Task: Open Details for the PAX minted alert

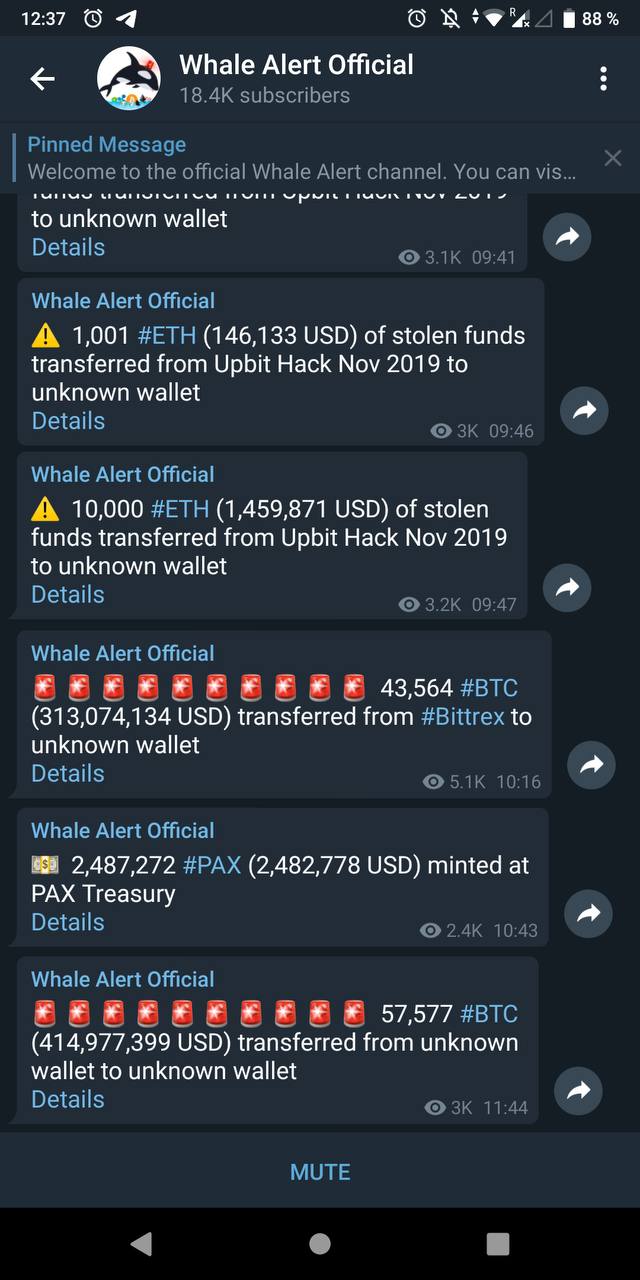Action: click(68, 922)
